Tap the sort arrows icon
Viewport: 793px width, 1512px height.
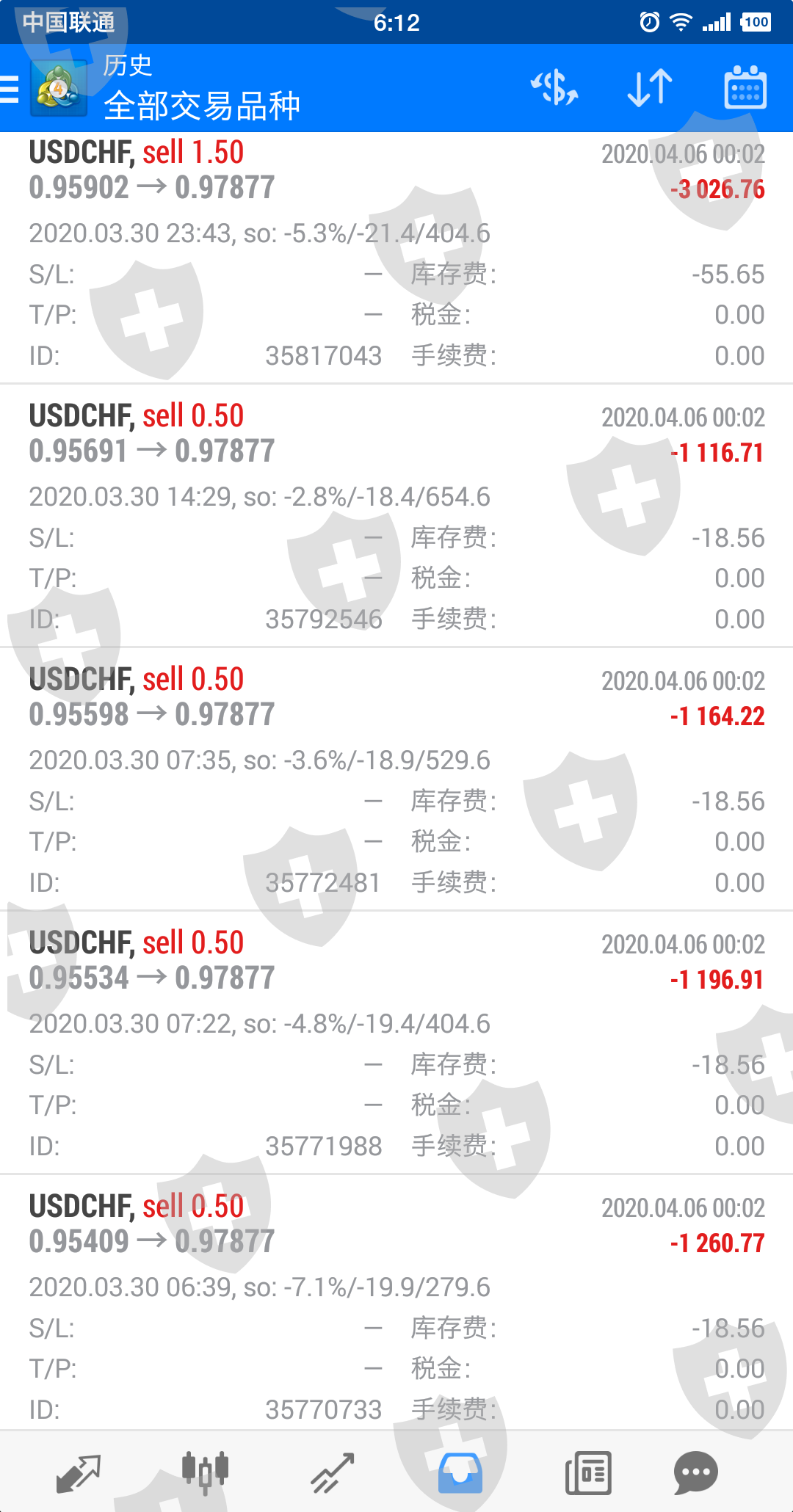tap(650, 88)
